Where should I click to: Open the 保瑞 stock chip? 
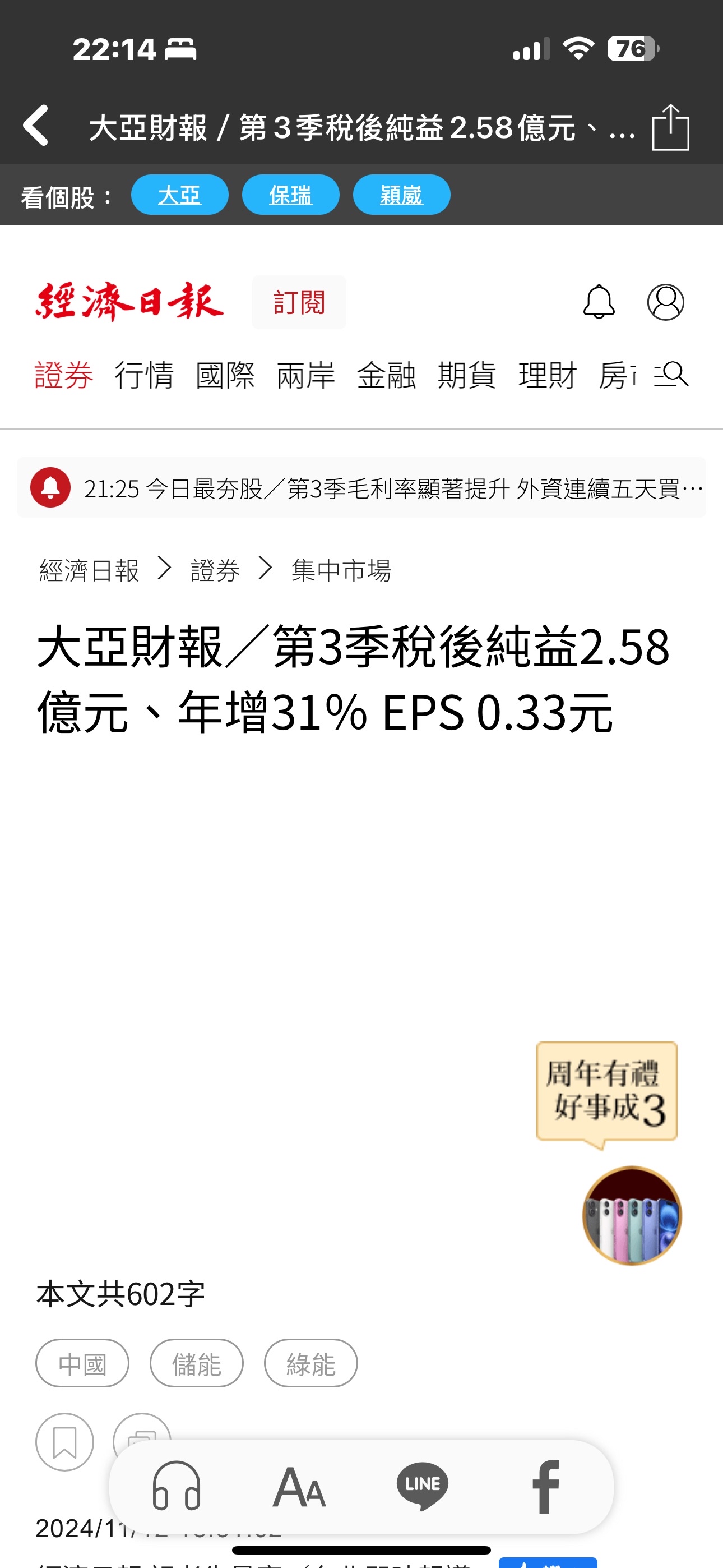click(x=290, y=195)
